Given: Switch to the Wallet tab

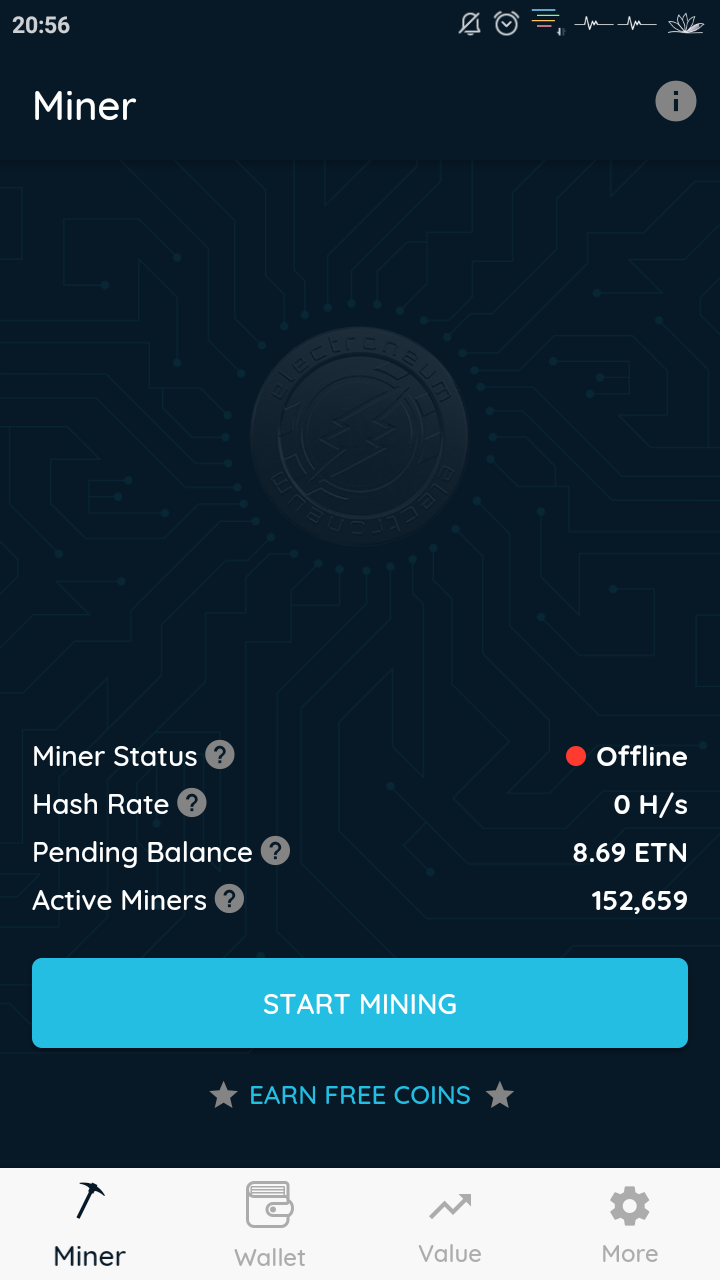Looking at the screenshot, I should [x=270, y=1224].
